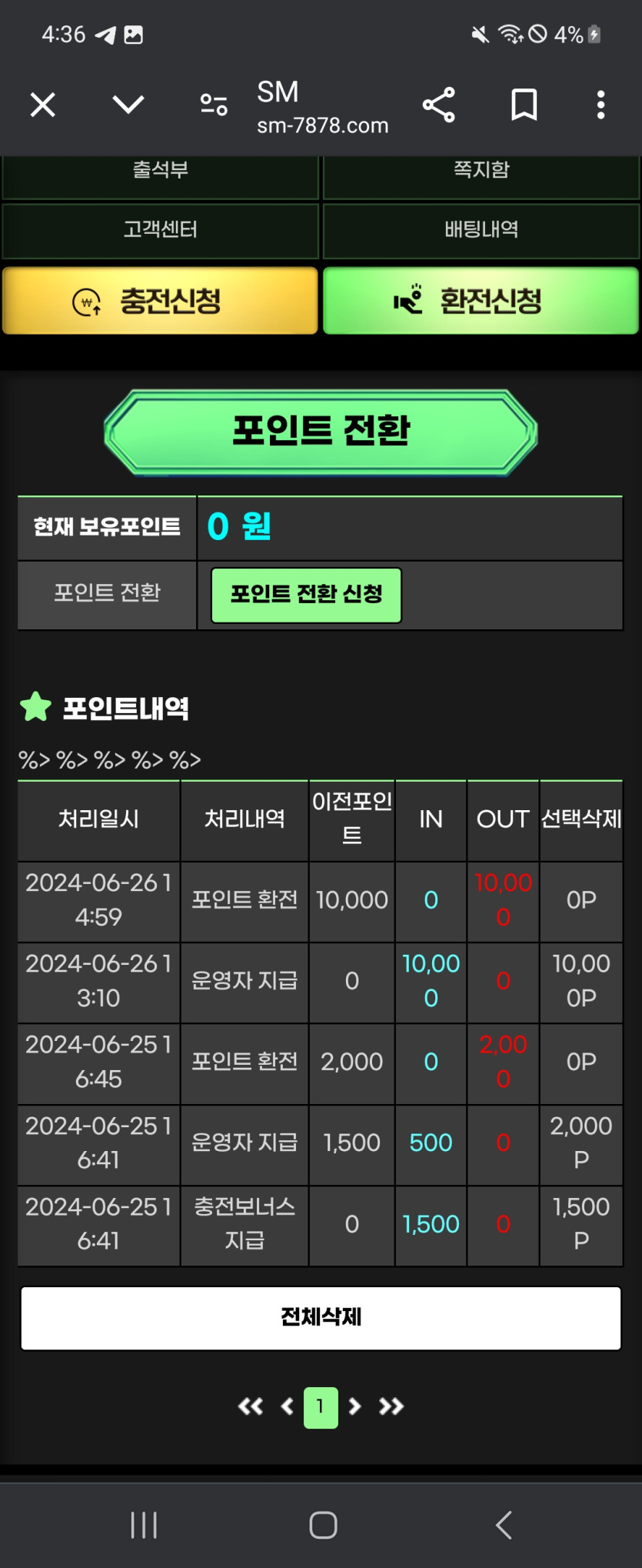Minimize the custom tab with the down chevron
642x1568 pixels.
[128, 105]
